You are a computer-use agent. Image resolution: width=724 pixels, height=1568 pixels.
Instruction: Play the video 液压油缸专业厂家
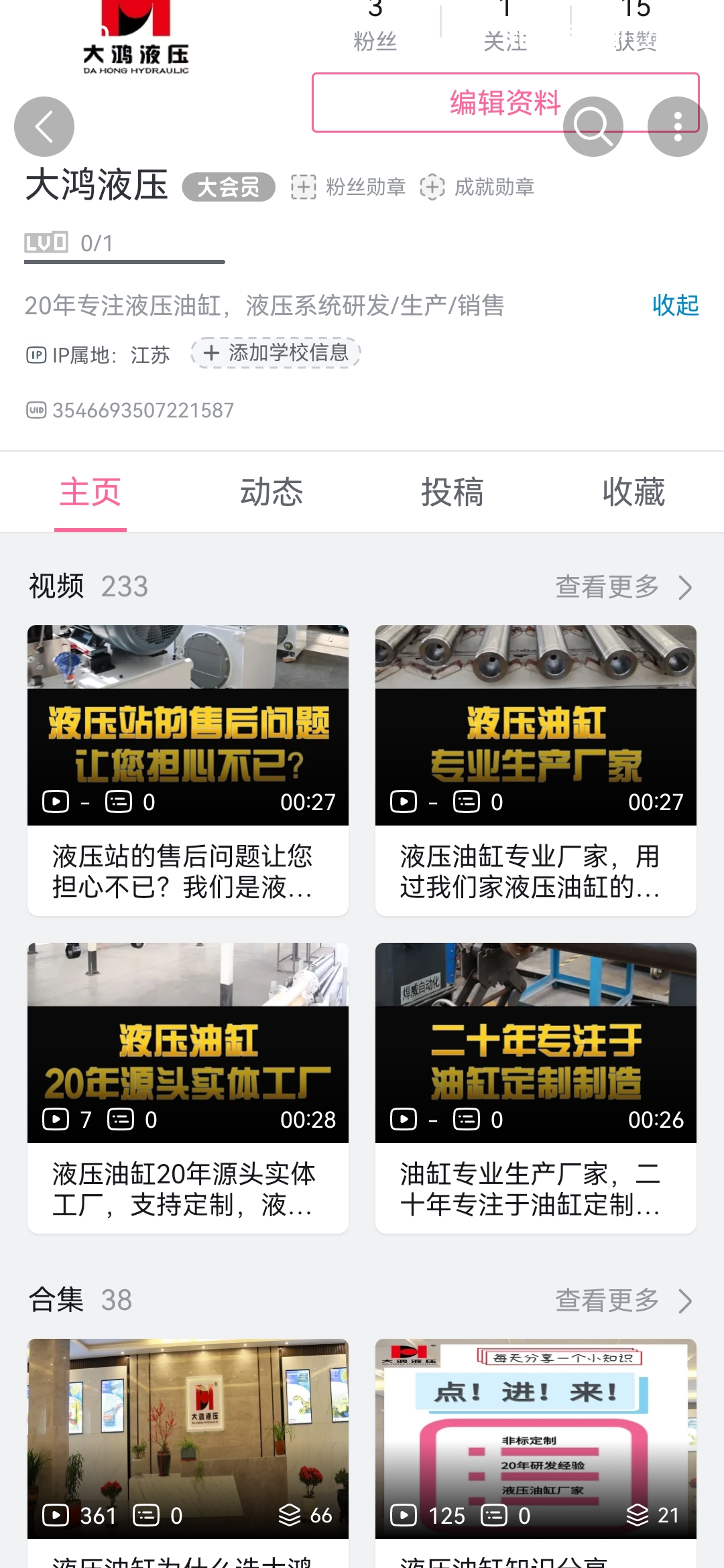tap(536, 771)
